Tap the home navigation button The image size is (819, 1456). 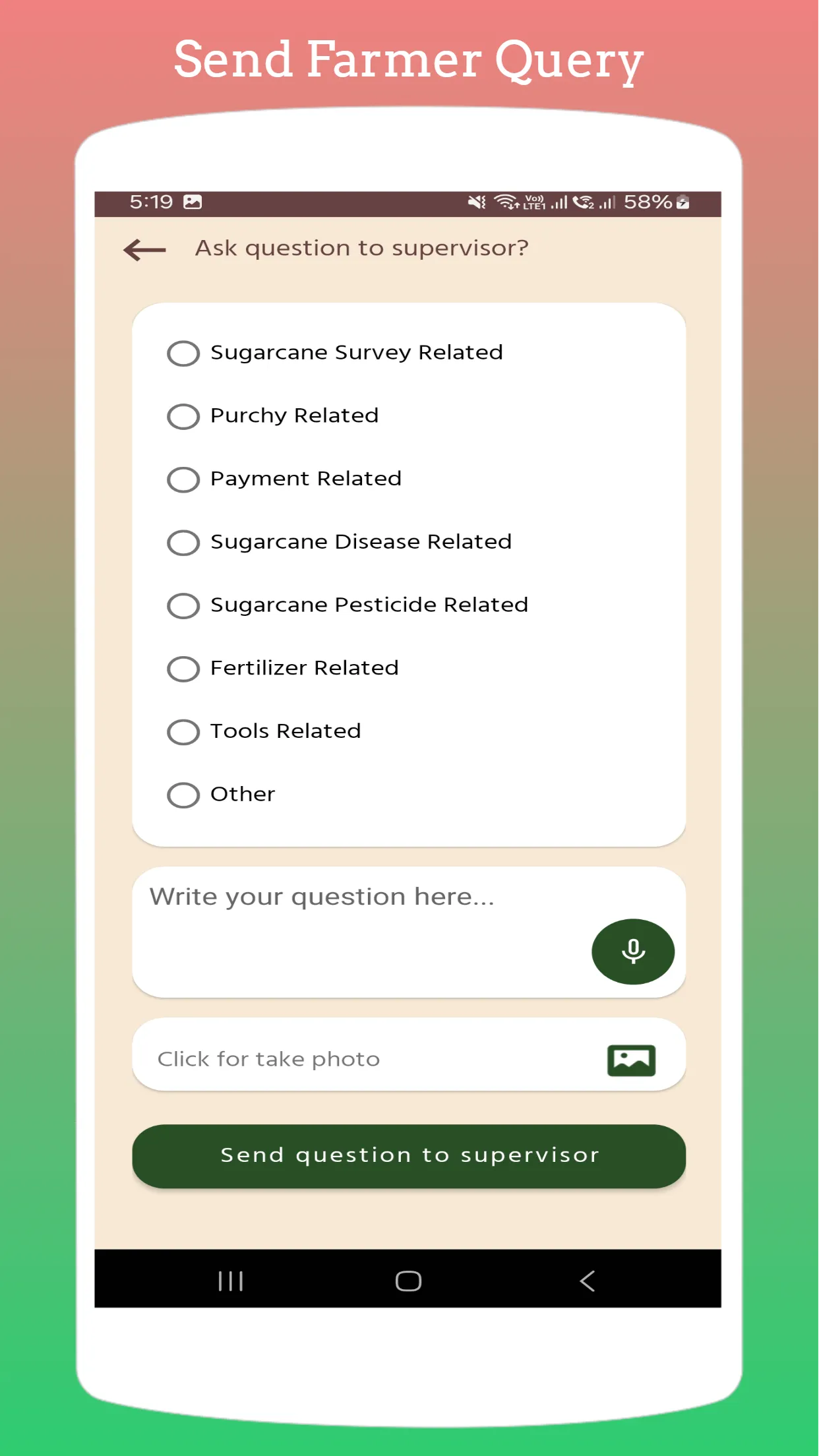point(409,1280)
